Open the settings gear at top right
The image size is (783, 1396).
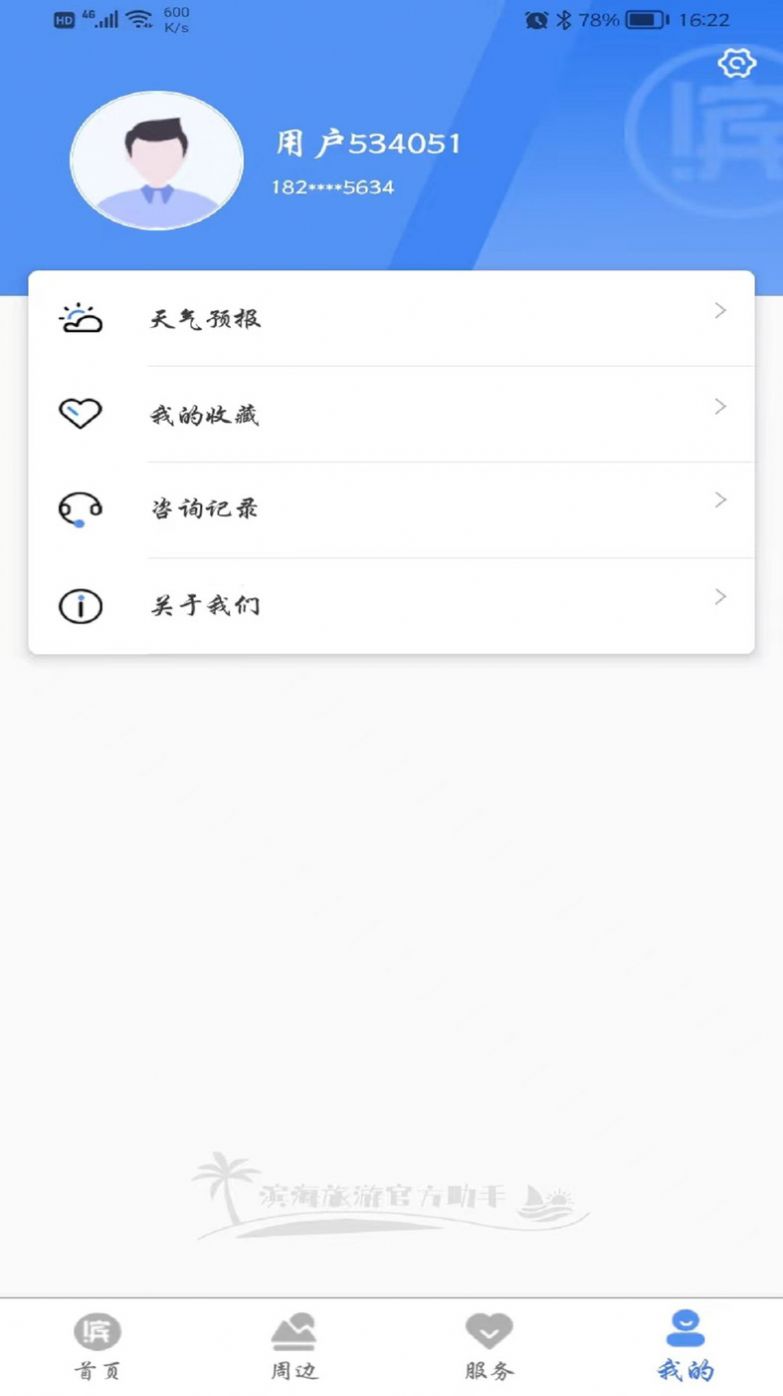tap(737, 63)
